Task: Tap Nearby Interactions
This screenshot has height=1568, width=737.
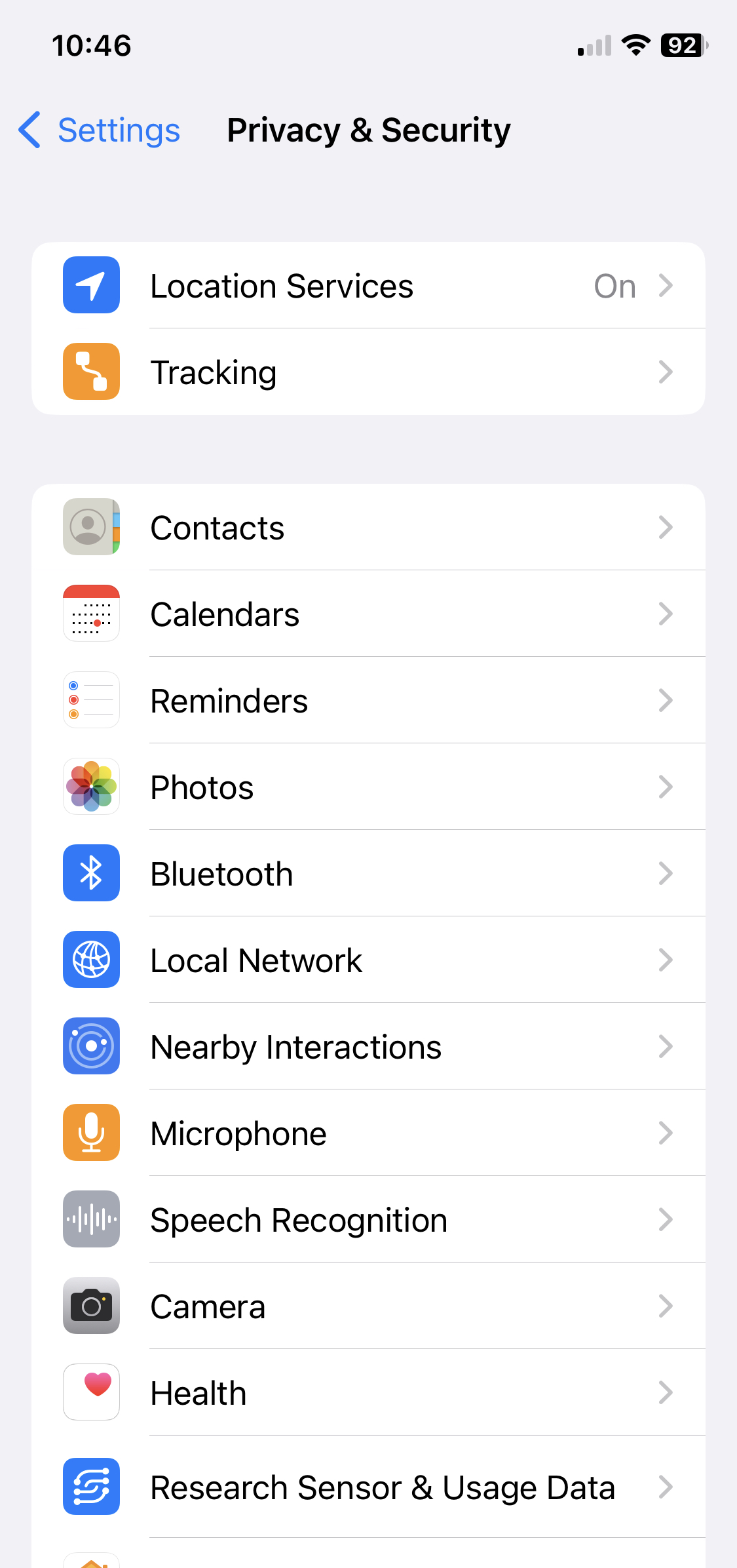Action: [368, 1046]
